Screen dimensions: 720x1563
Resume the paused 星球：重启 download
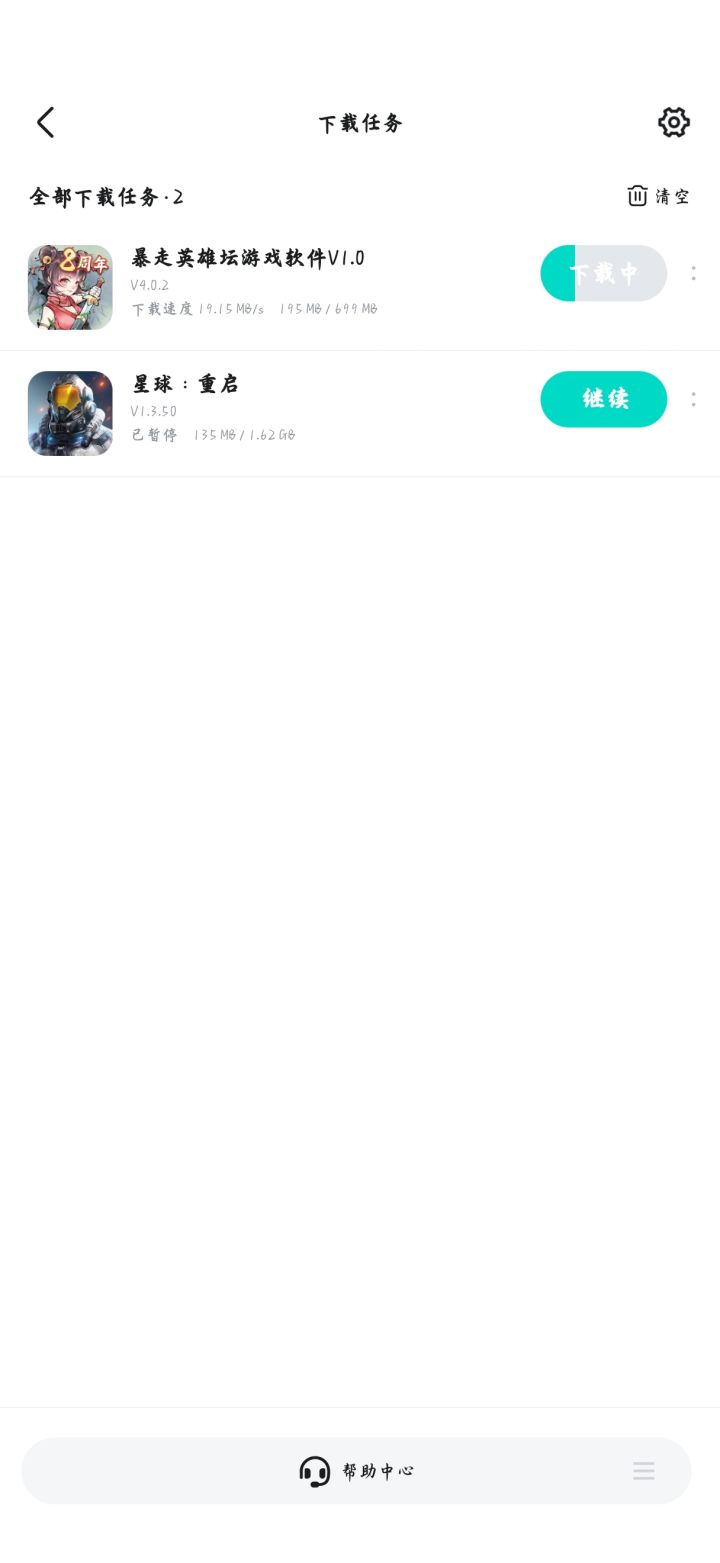point(604,399)
